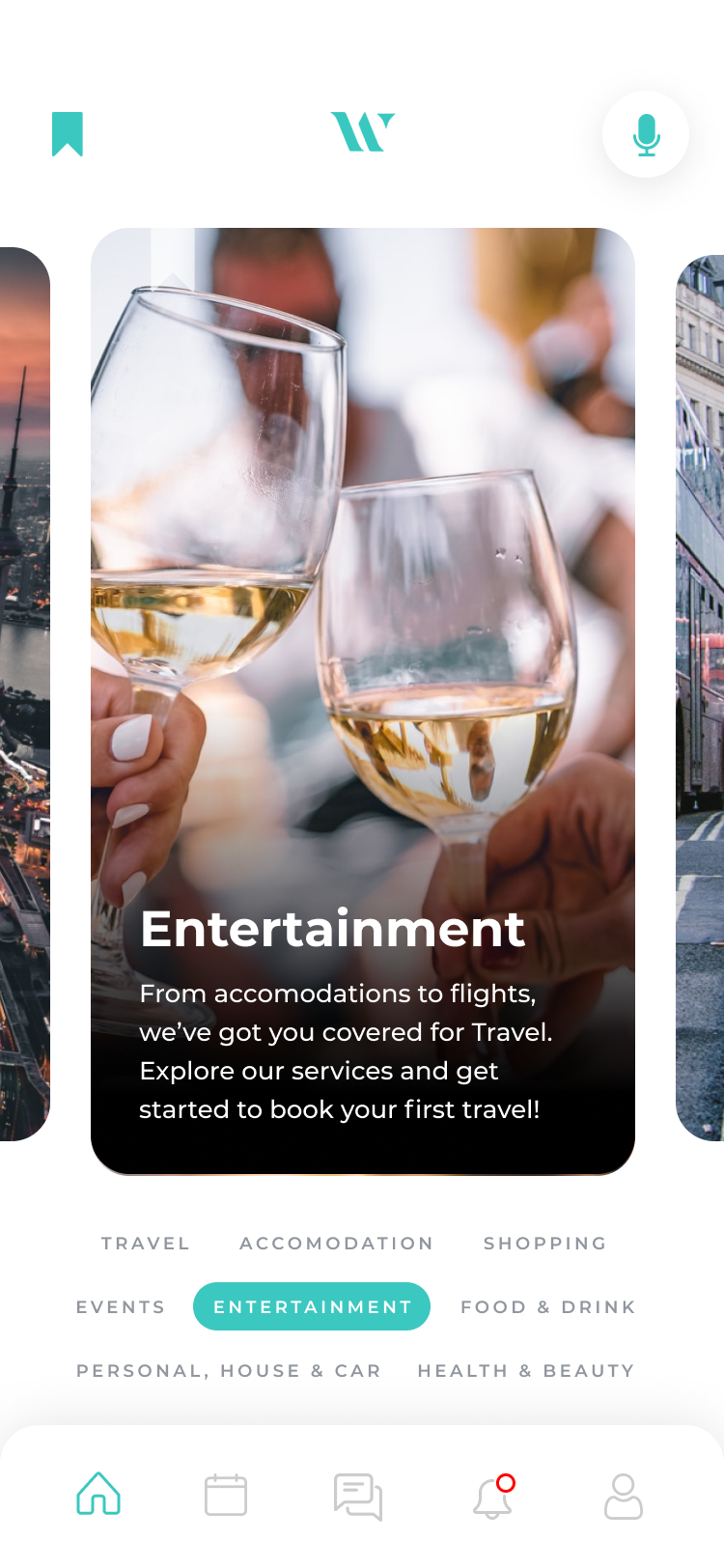Choose the Shopping category chip
The width and height of the screenshot is (724, 1568).
pyautogui.click(x=545, y=1244)
